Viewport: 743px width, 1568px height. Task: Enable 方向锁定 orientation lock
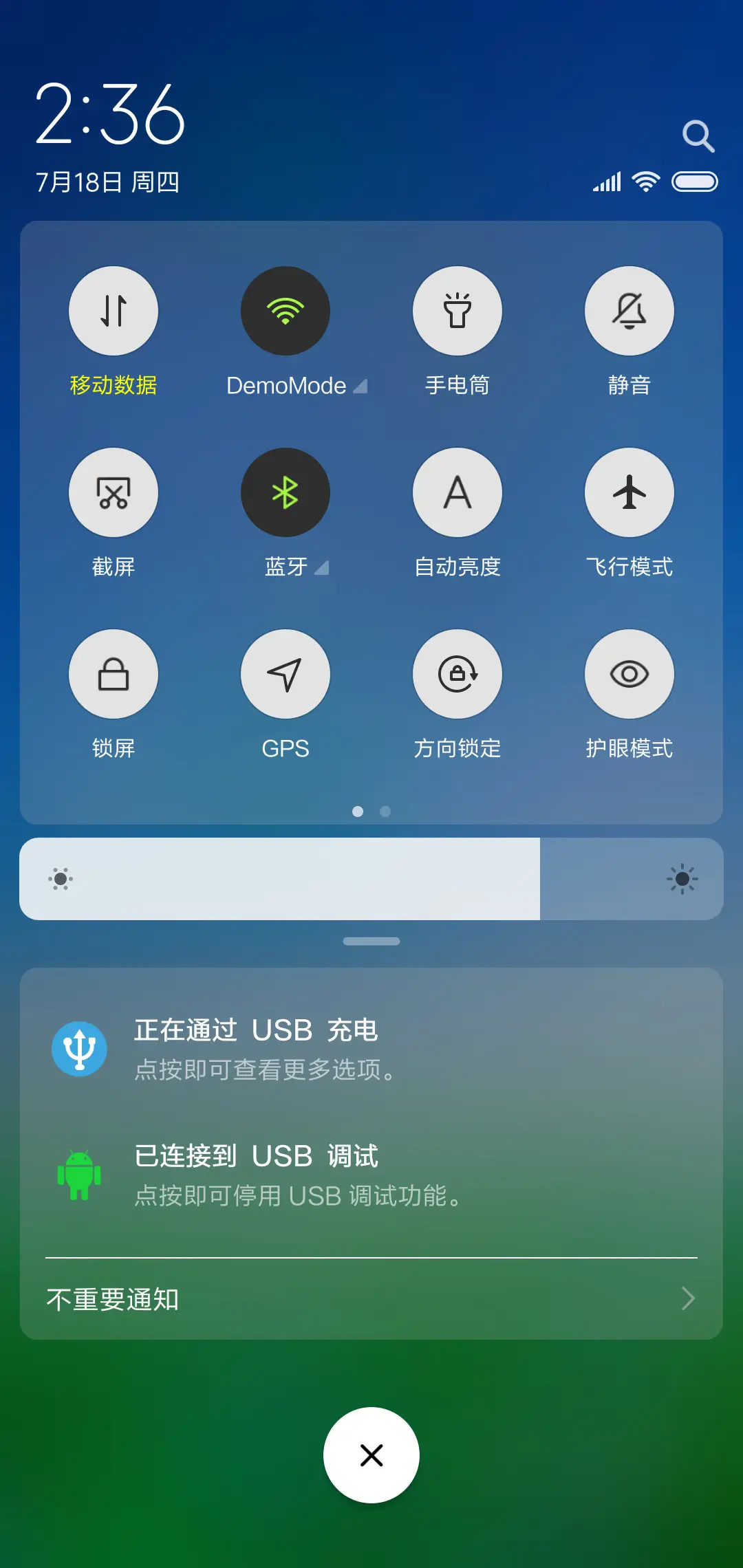pos(457,674)
